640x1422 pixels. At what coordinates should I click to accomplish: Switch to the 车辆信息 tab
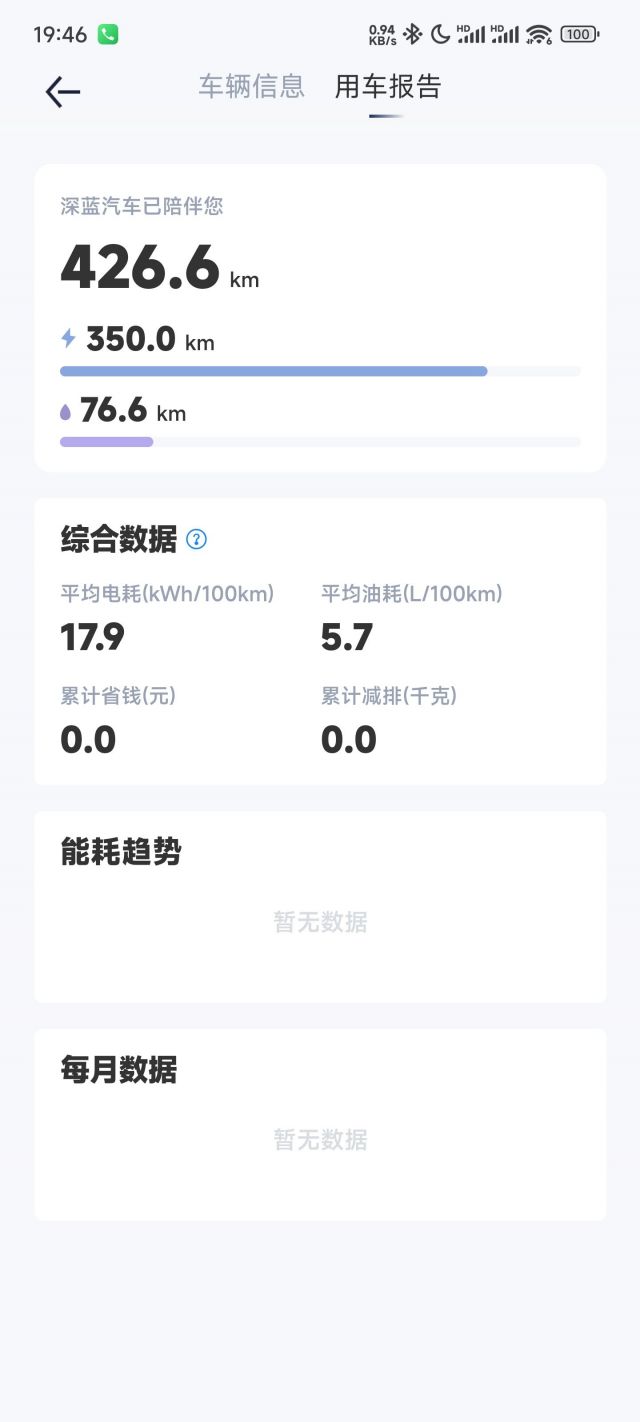(x=251, y=87)
